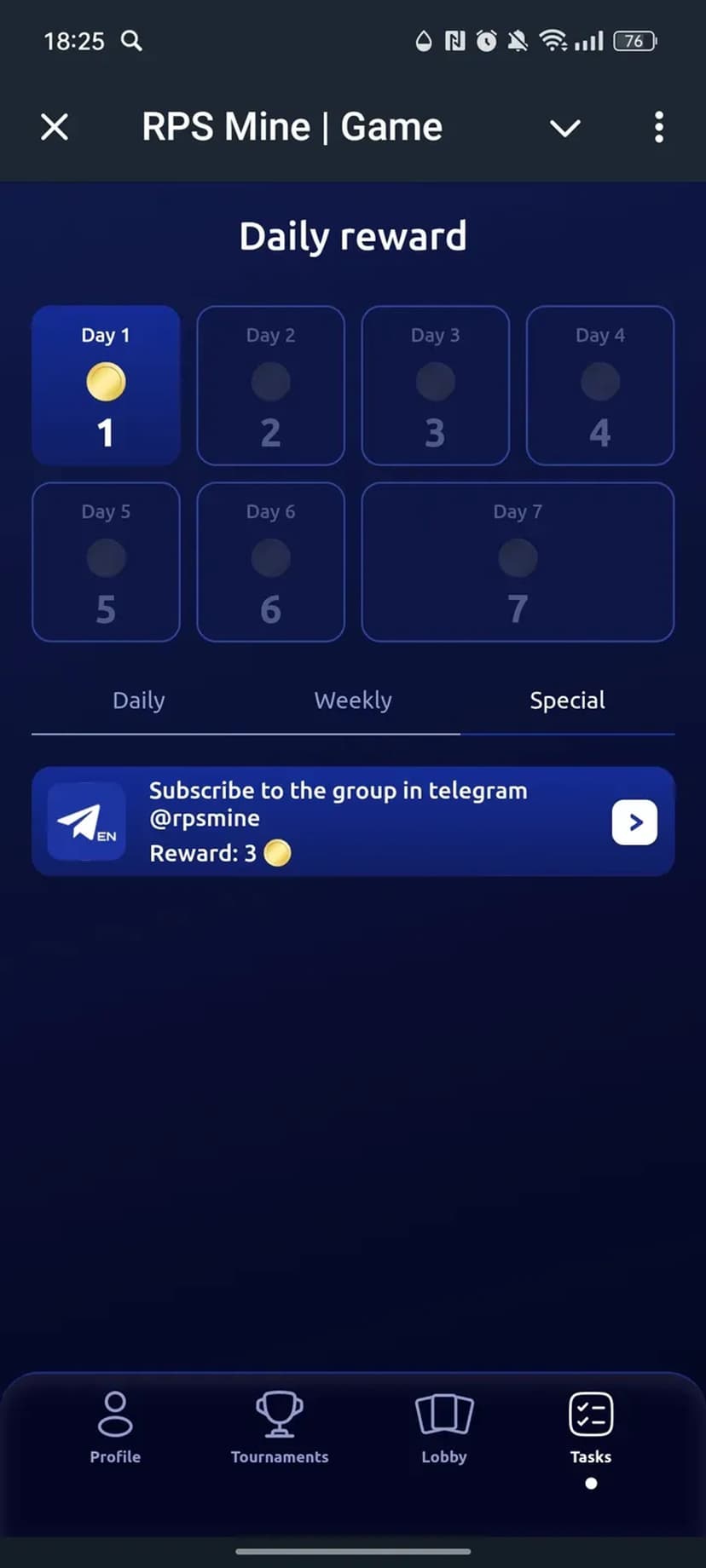The image size is (706, 1568).
Task: Select the Special tasks tab
Action: click(x=567, y=700)
